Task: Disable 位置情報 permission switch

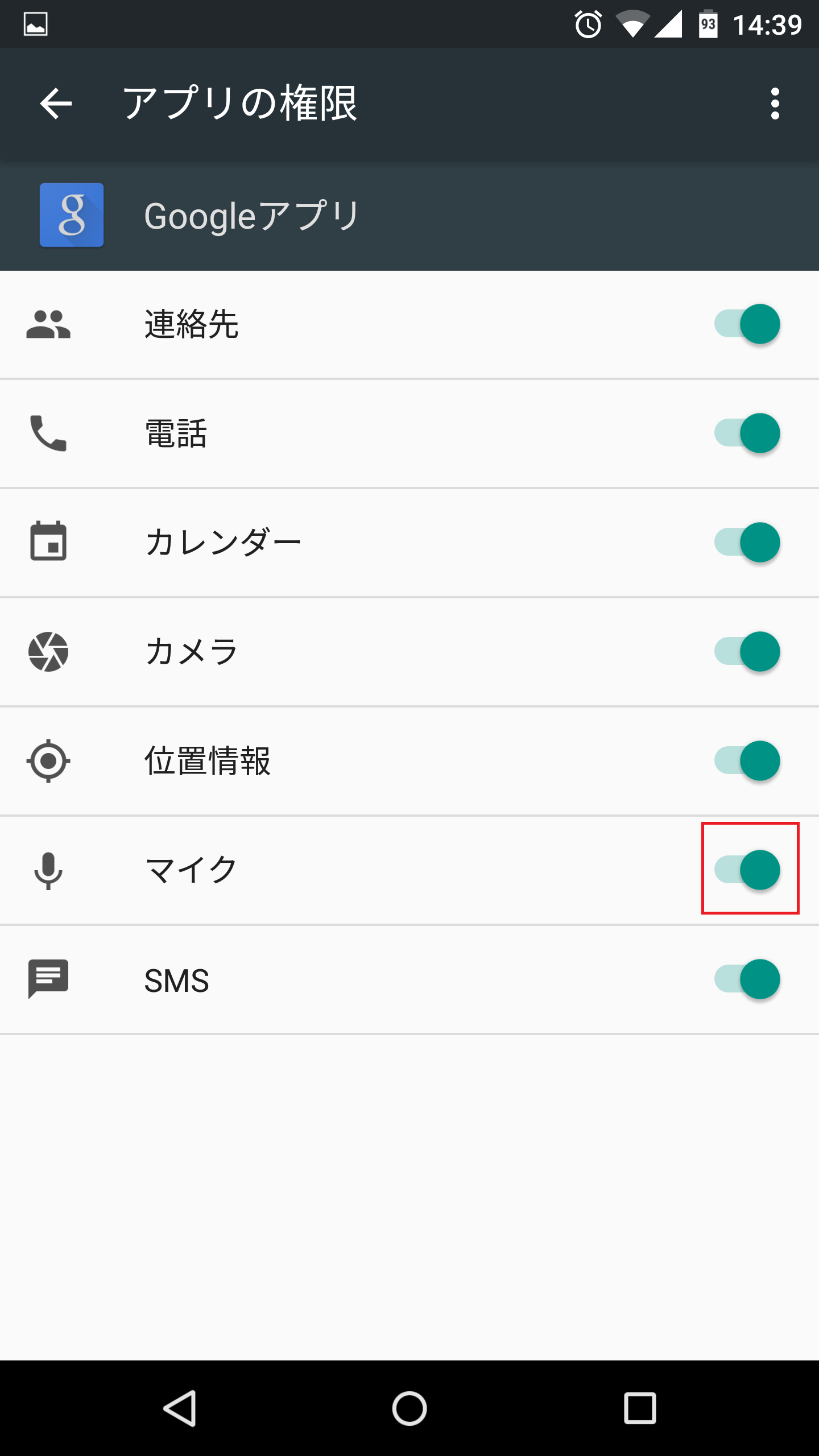Action: click(x=747, y=761)
